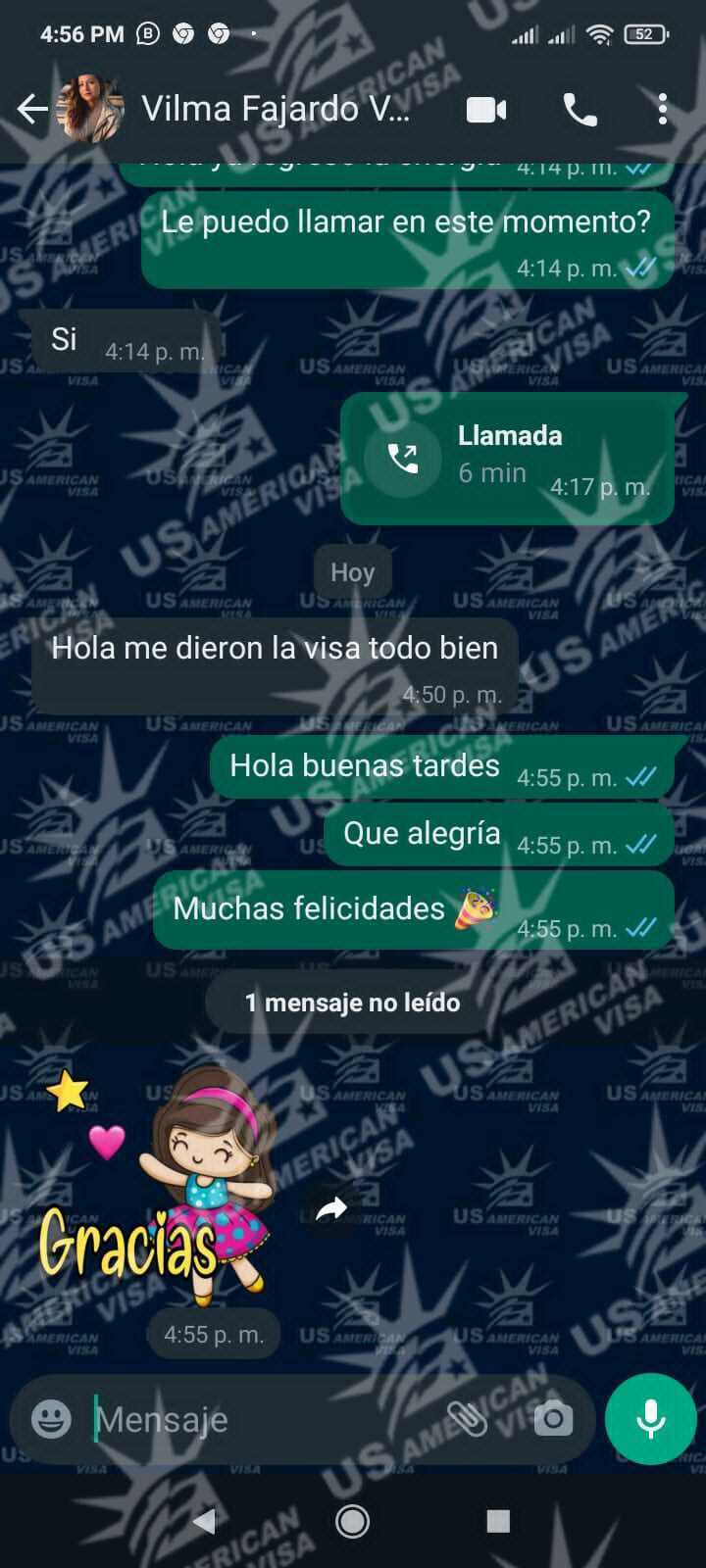The image size is (706, 1568).
Task: Start a video call with Vilma
Action: (x=486, y=110)
